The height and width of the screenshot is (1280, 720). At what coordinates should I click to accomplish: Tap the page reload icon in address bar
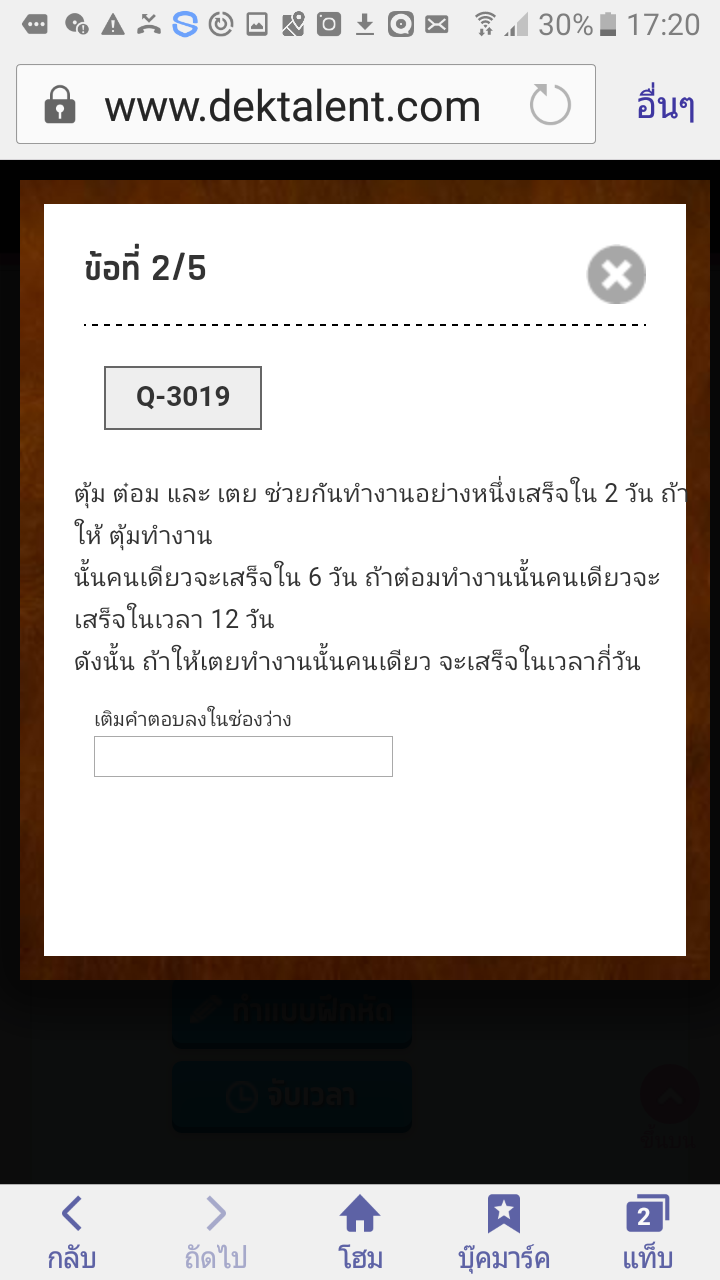pyautogui.click(x=550, y=103)
